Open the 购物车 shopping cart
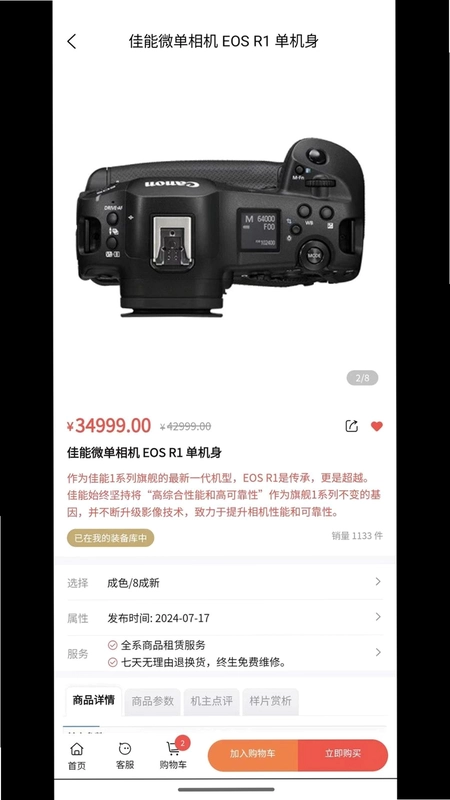This screenshot has width=450, height=800. point(173,755)
